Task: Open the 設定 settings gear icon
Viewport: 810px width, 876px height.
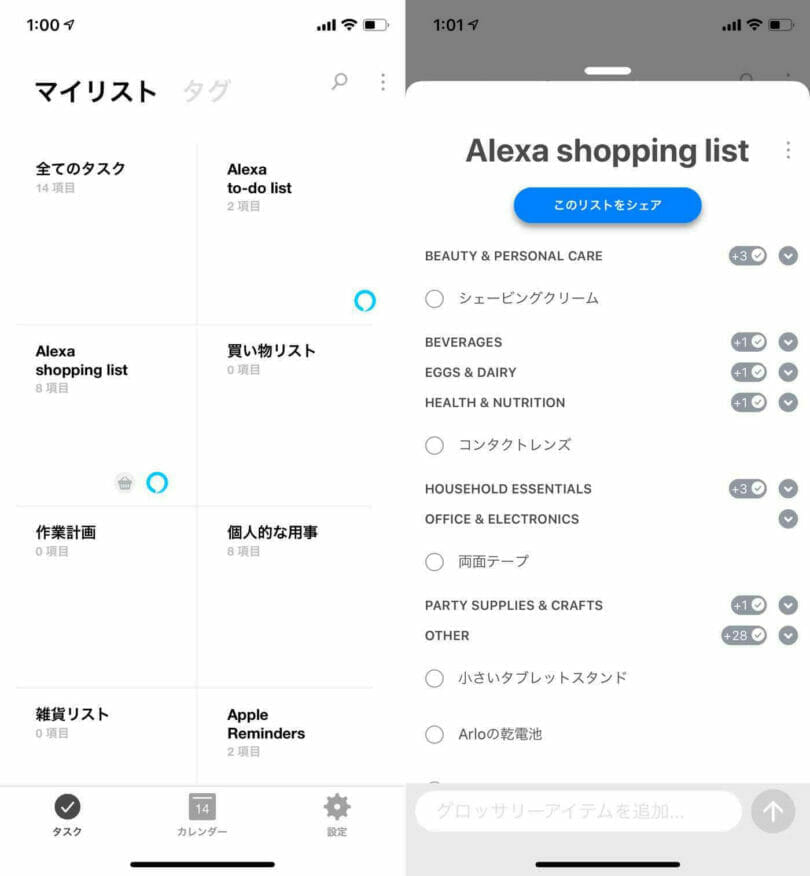Action: point(336,807)
